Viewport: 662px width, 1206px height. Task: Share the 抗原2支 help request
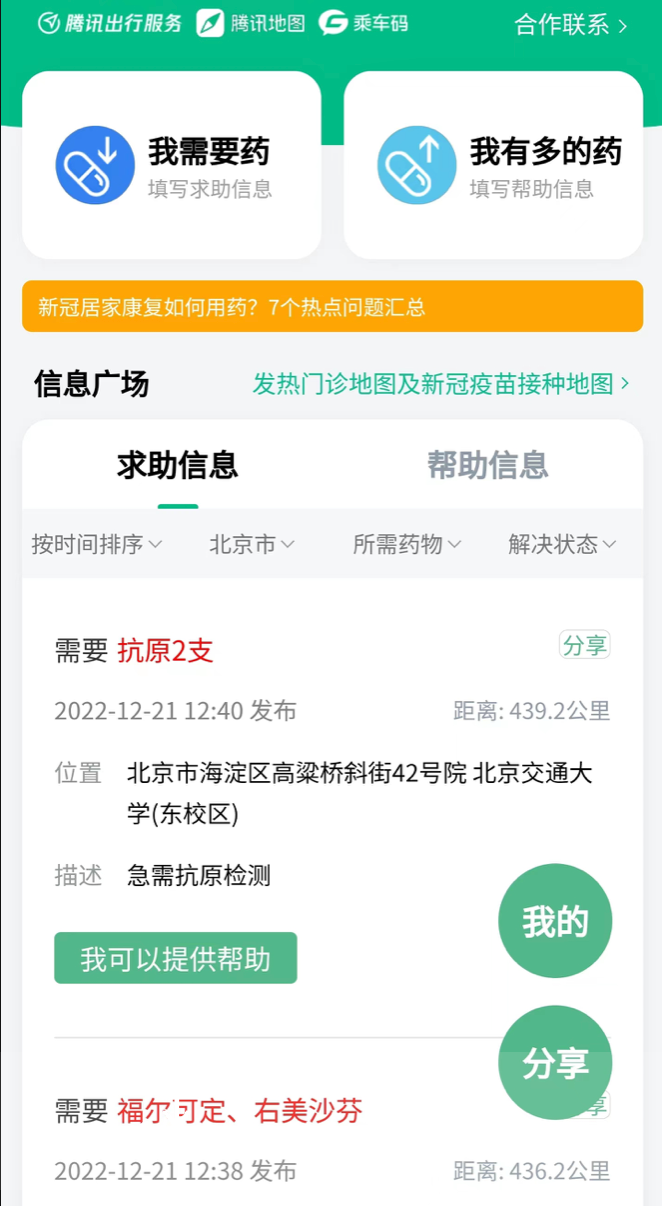(585, 646)
